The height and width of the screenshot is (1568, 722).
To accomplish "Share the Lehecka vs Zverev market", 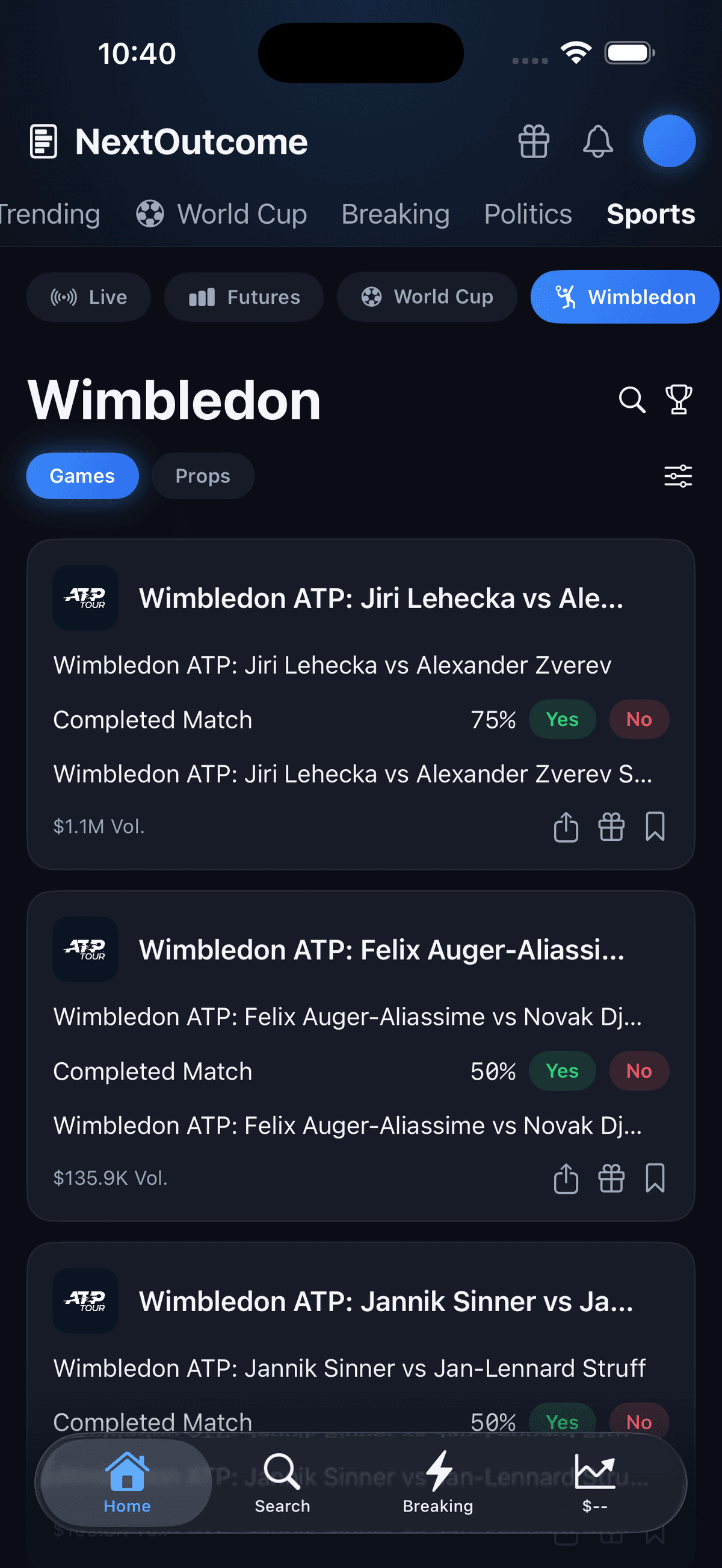I will [x=566, y=826].
